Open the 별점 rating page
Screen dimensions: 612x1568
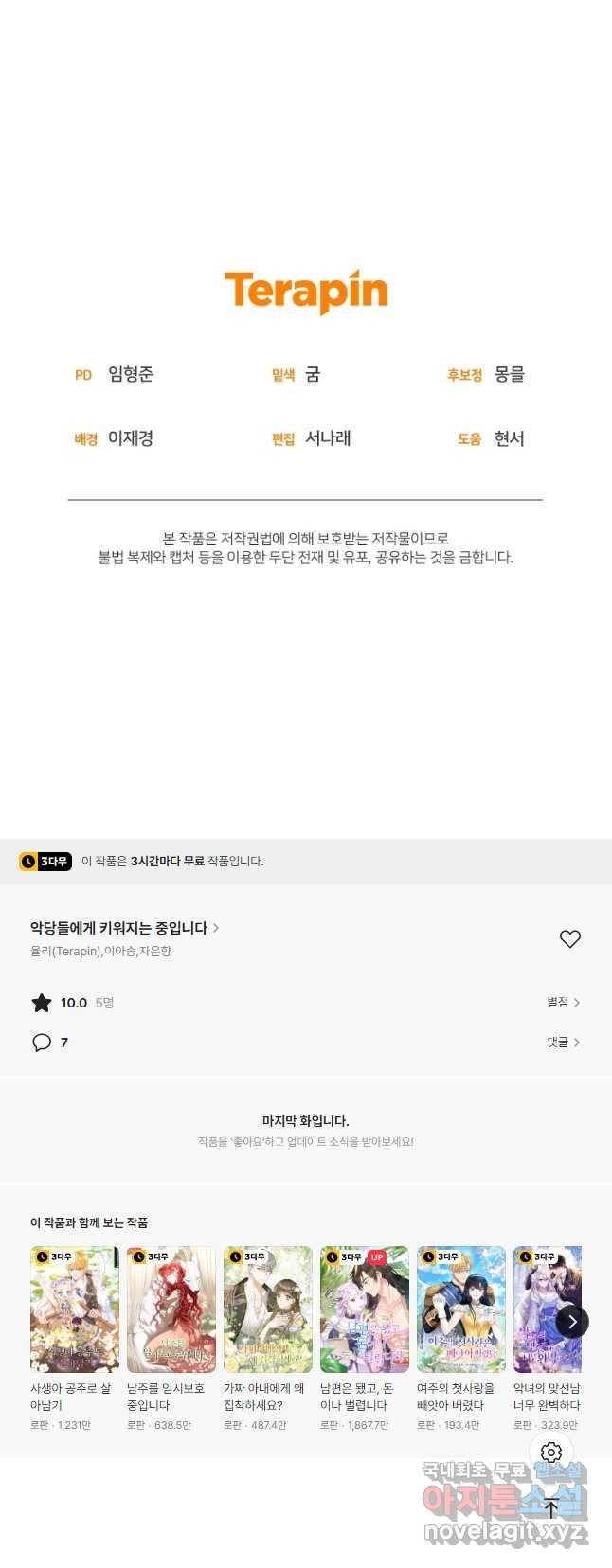563,1002
